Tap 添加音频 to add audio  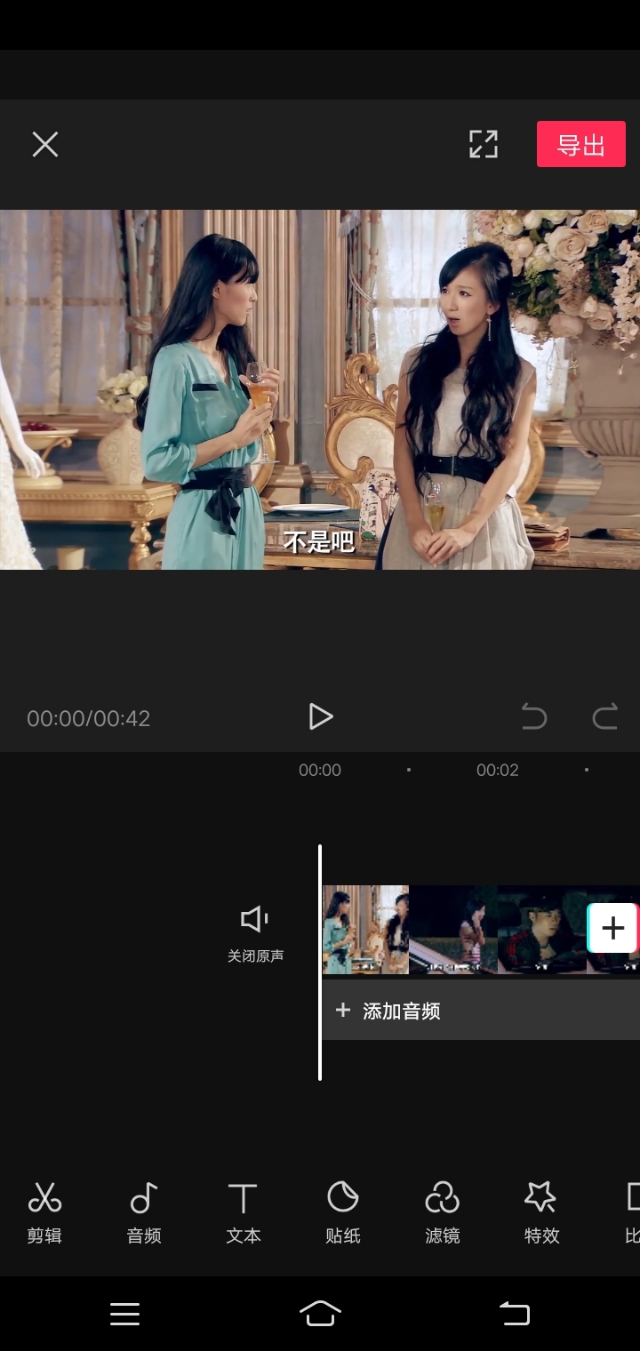pyautogui.click(x=400, y=1011)
